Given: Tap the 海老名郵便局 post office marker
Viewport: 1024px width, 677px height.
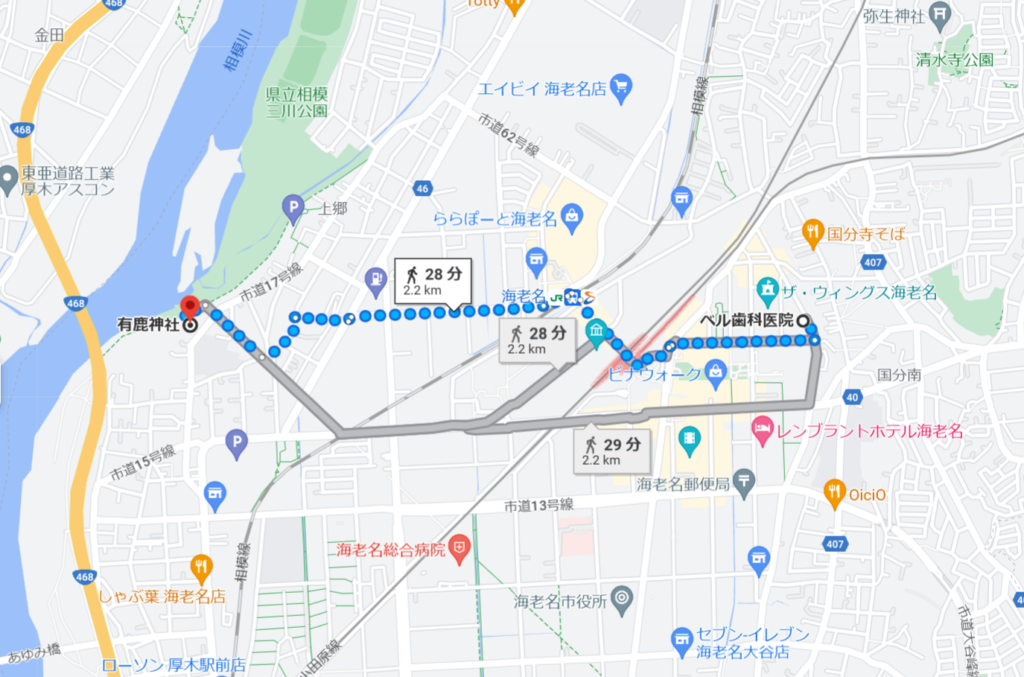Looking at the screenshot, I should [745, 484].
